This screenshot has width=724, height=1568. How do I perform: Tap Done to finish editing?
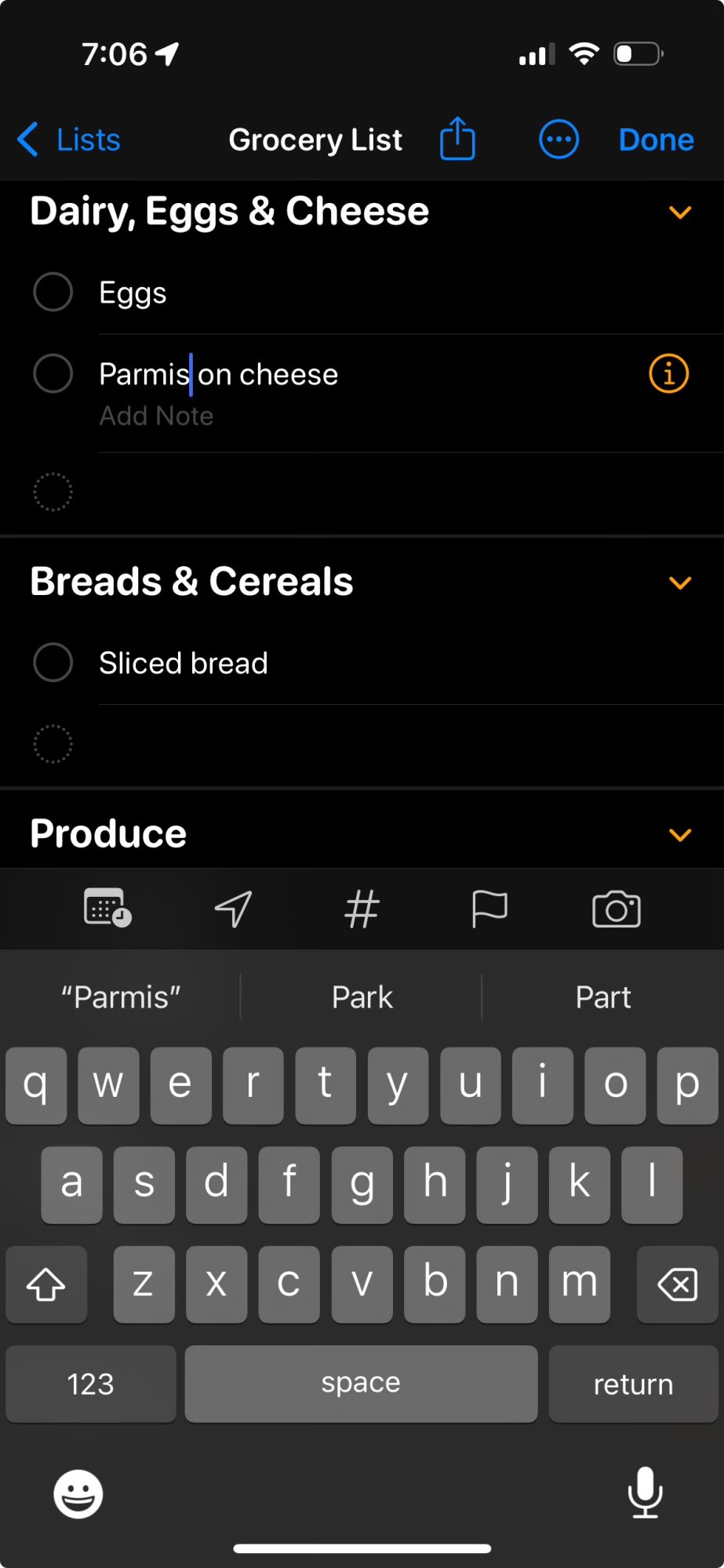point(656,140)
